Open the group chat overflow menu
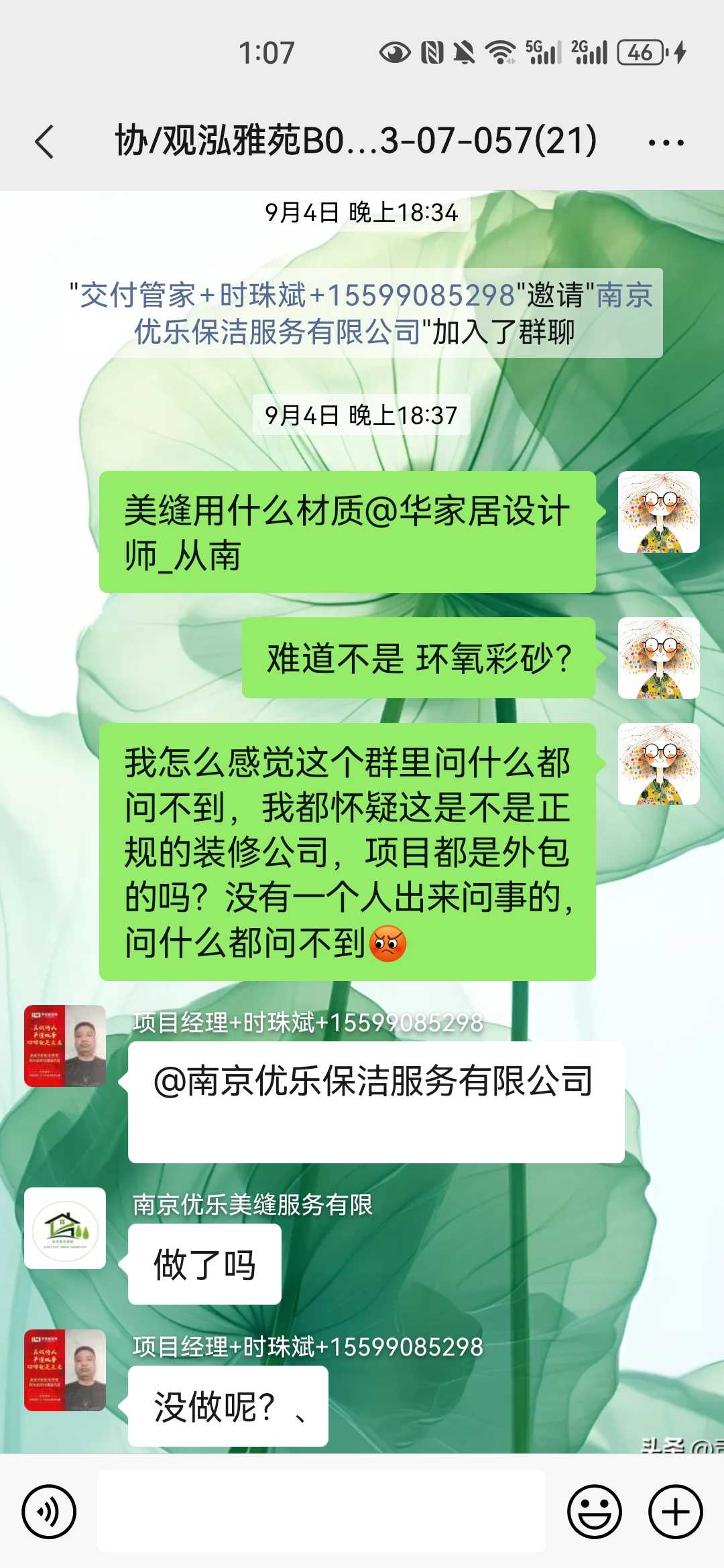Image resolution: width=724 pixels, height=1568 pixels. [666, 142]
